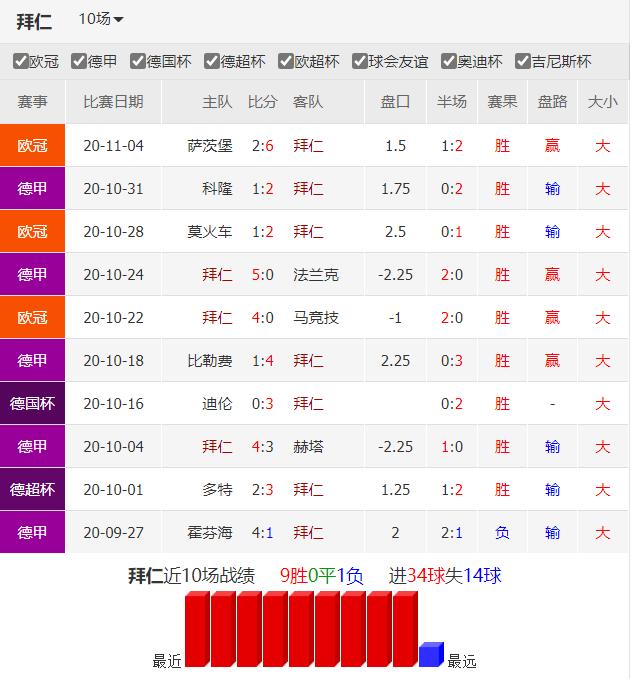Viewport: 633px width, 679px height.
Task: Uncheck the 德甲 filter checkbox
Action: point(80,61)
